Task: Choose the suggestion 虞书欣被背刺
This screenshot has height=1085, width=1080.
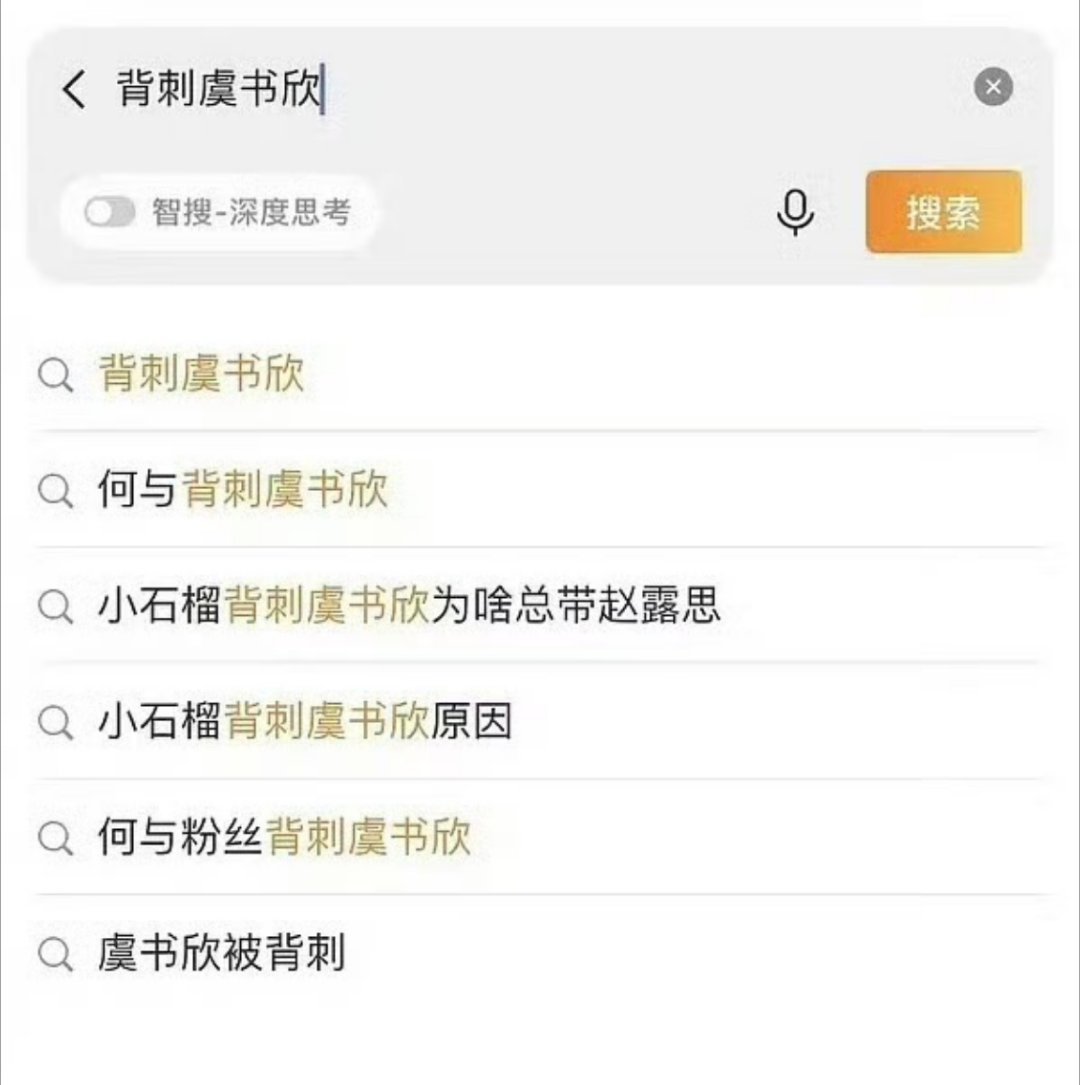Action: [x=220, y=955]
